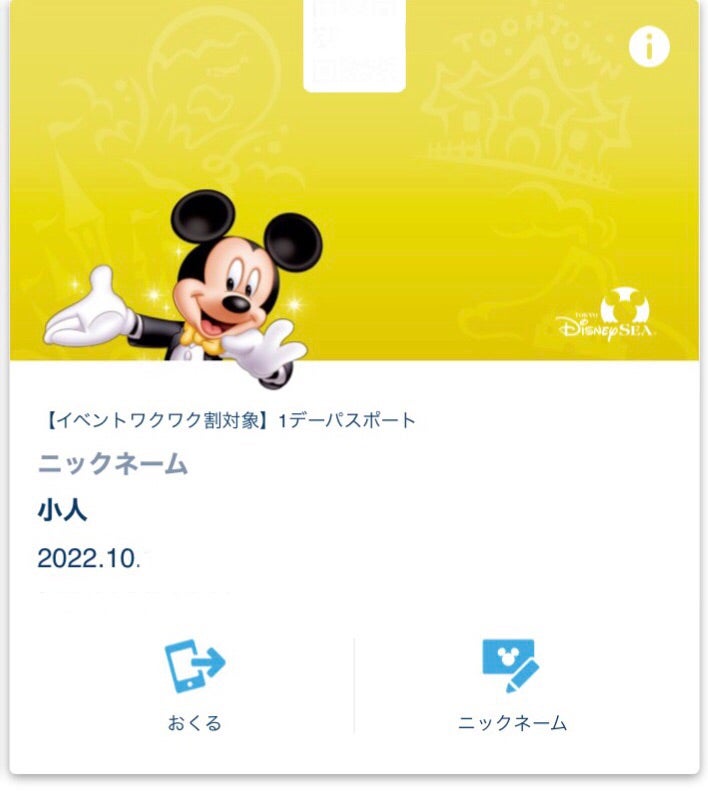
Task: Tap ニックネーム to edit the ticket nickname
Action: [512, 685]
